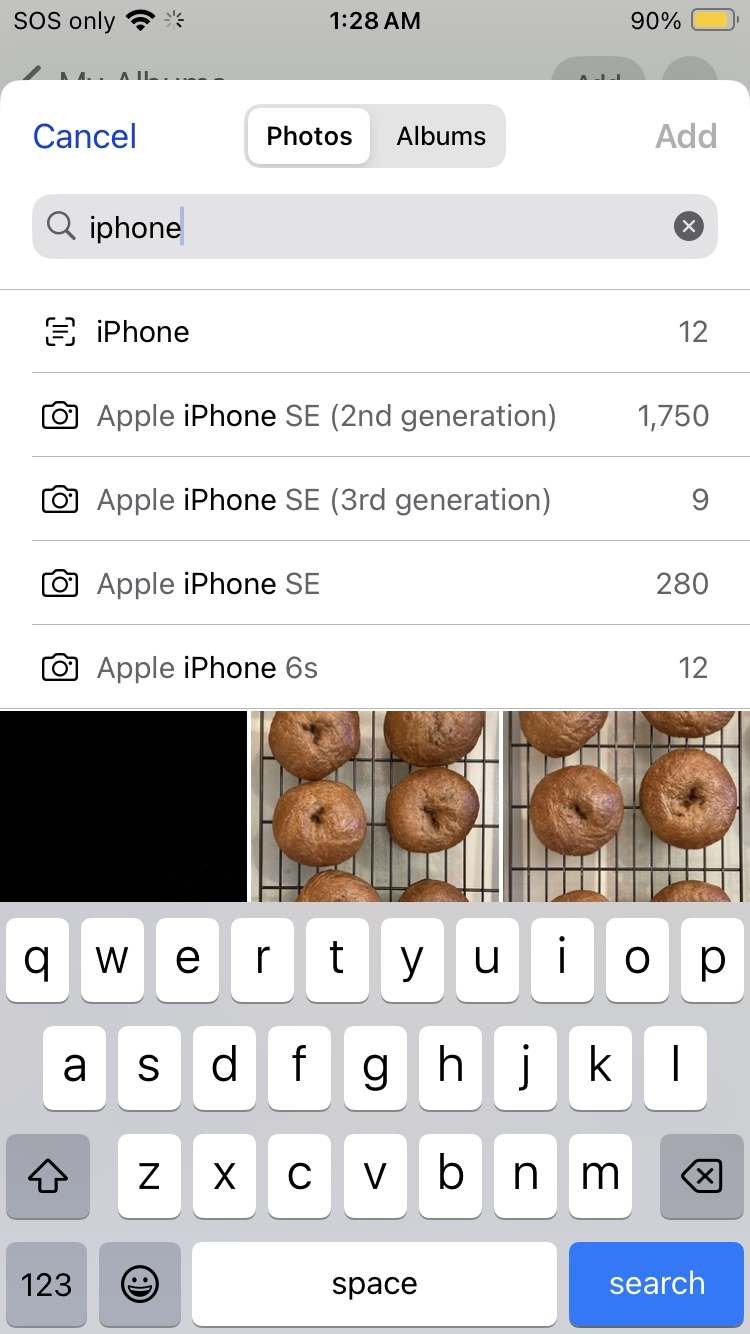Viewport: 750px width, 1334px height.
Task: Hit the blue search key on keyboard
Action: click(x=657, y=1284)
